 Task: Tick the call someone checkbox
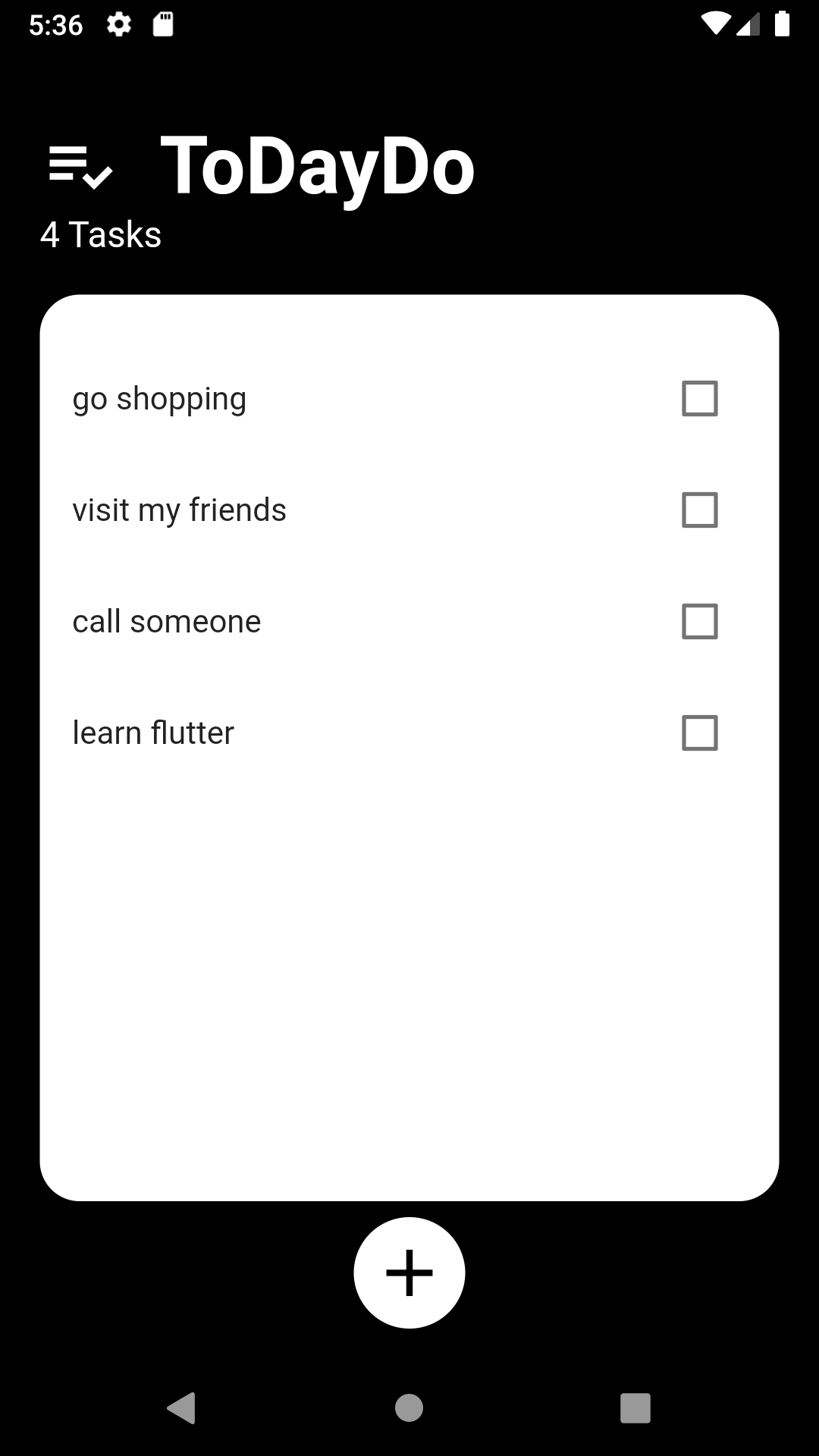(699, 622)
